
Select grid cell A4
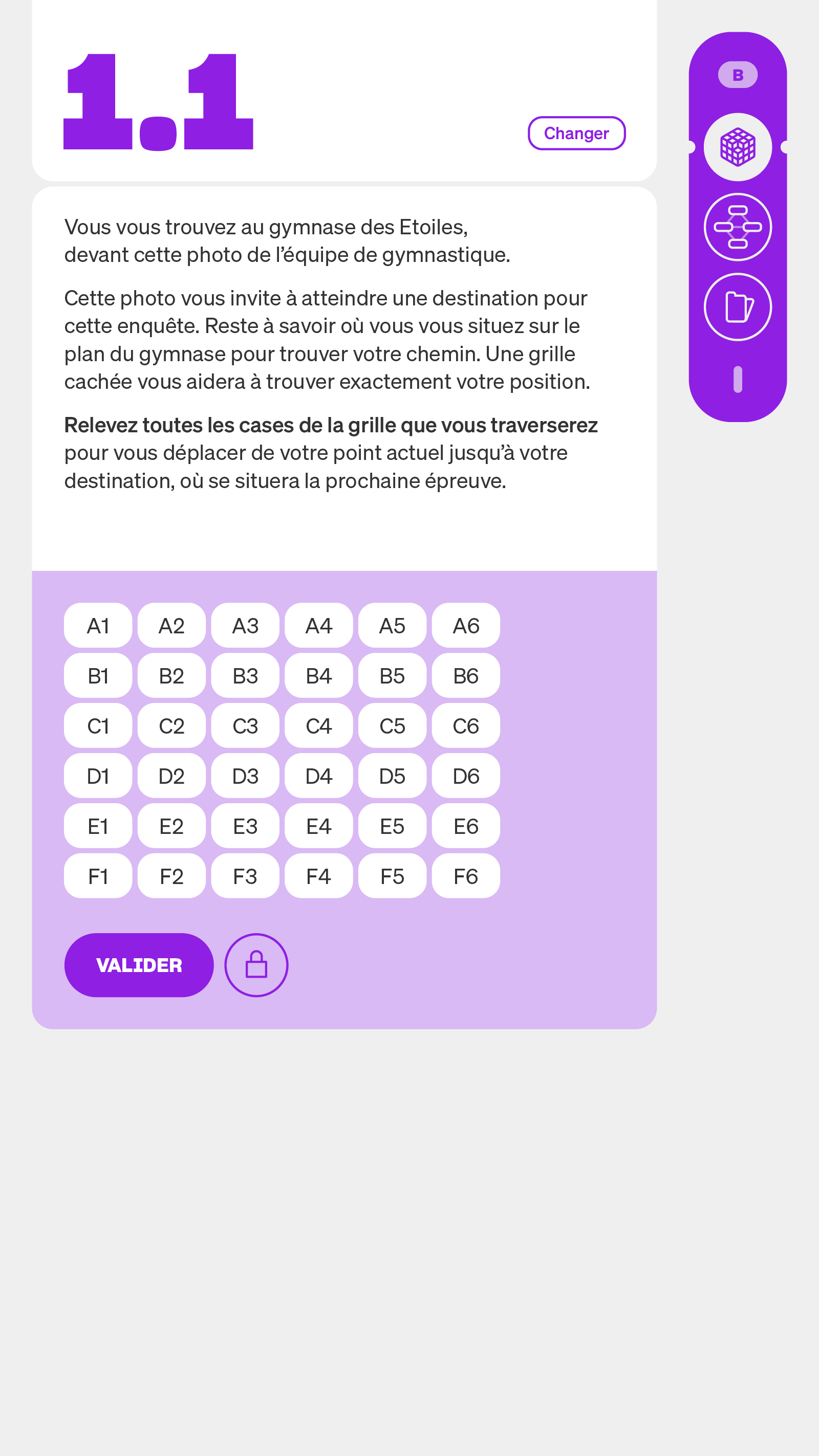tap(318, 625)
